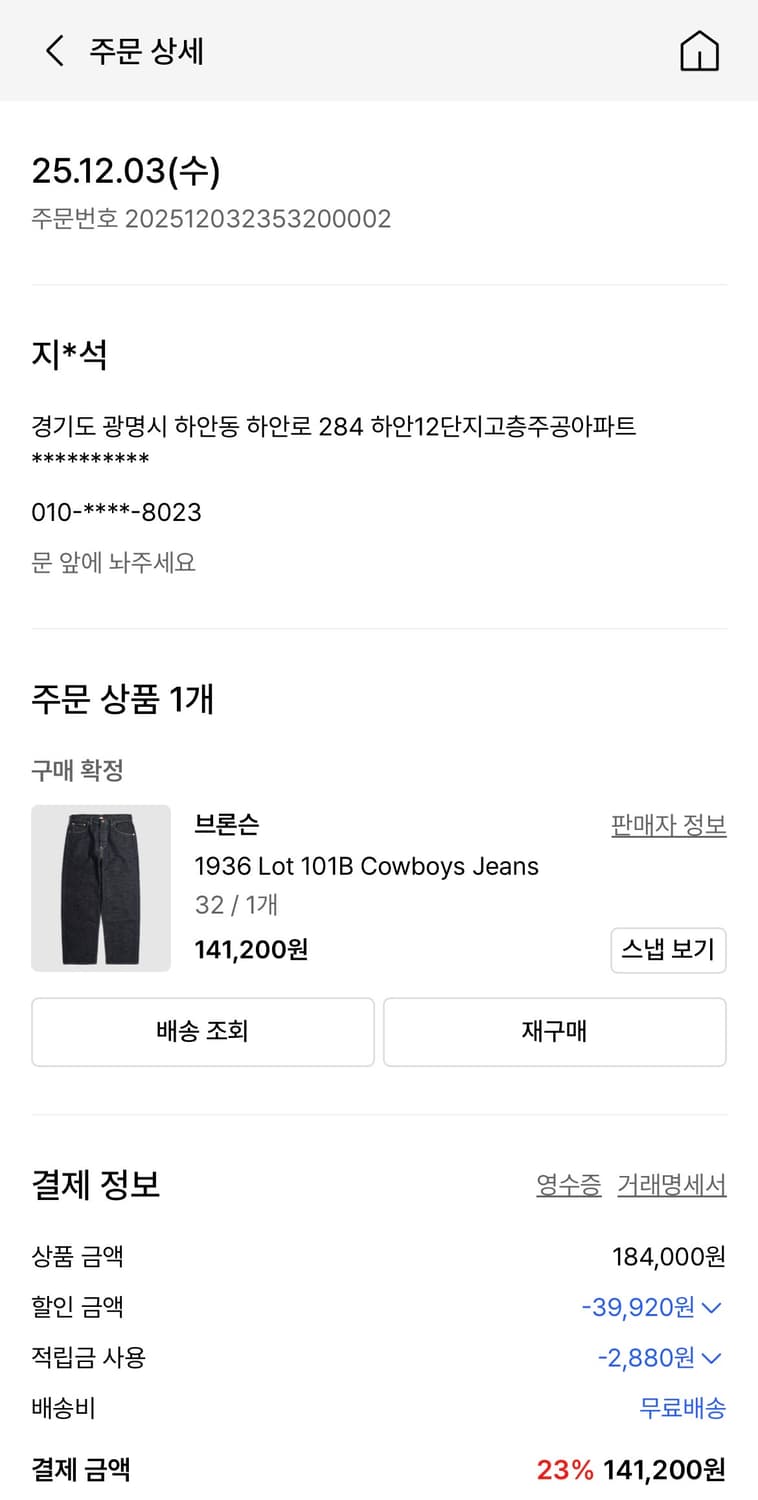The width and height of the screenshot is (758, 1500).
Task: Tap the home icon in the top bar
Action: [700, 51]
